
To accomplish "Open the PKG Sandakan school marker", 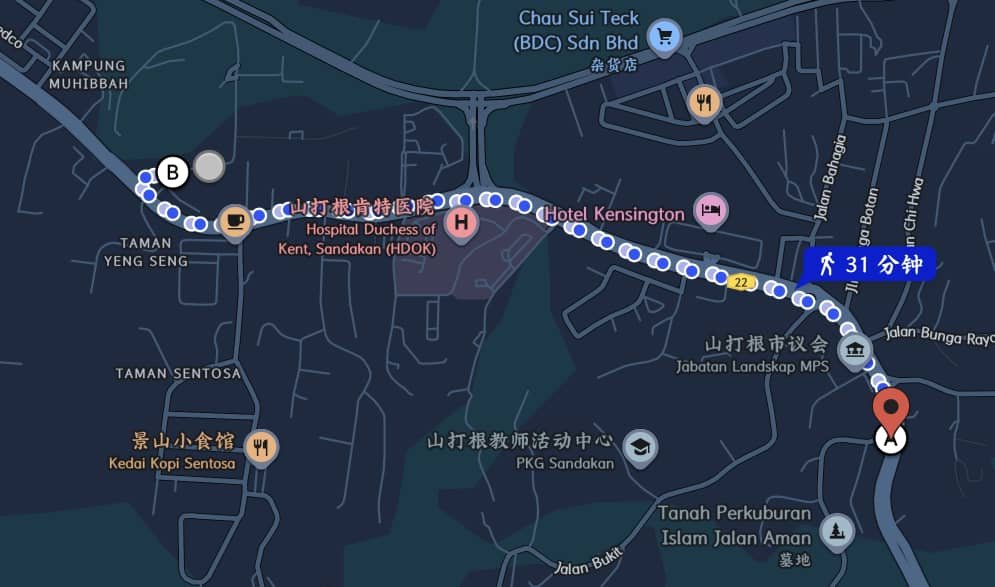I will pos(640,447).
